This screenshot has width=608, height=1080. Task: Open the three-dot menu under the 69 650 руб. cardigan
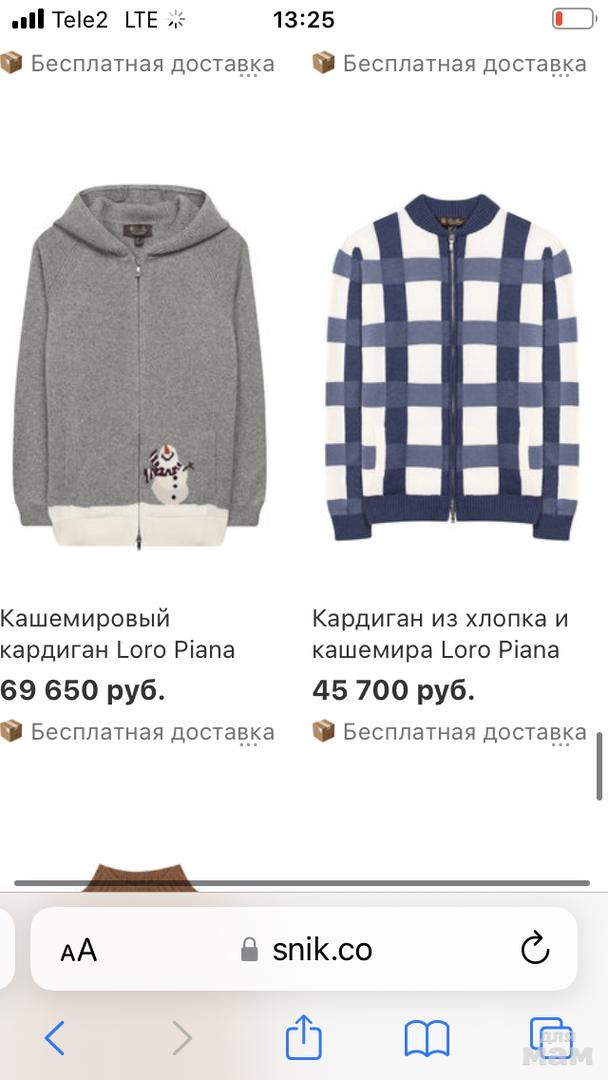pos(250,745)
